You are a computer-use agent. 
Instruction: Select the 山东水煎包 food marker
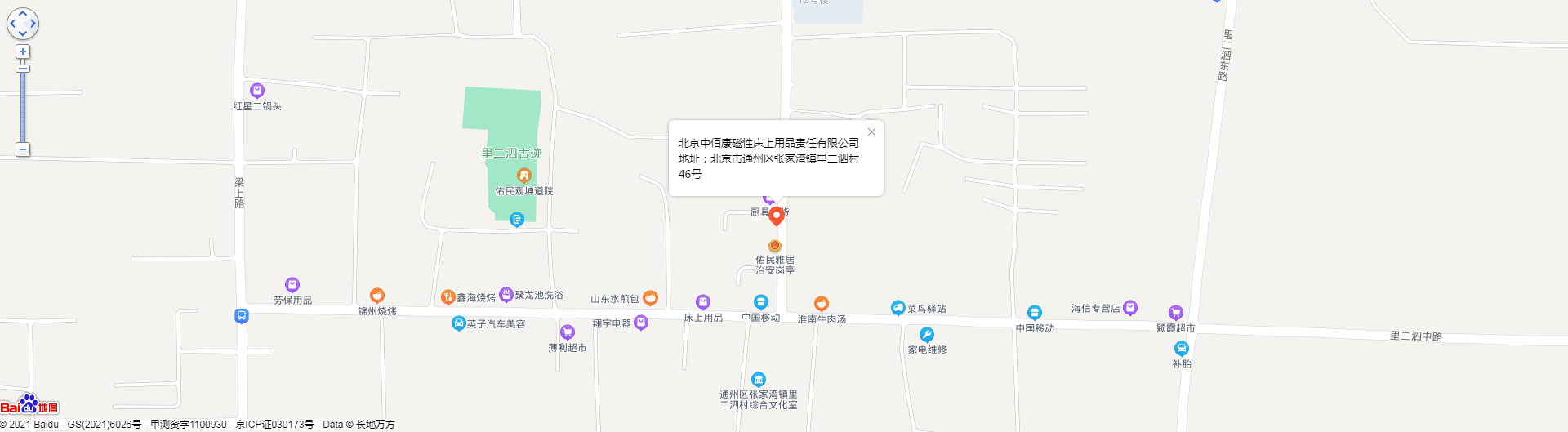pos(650,298)
